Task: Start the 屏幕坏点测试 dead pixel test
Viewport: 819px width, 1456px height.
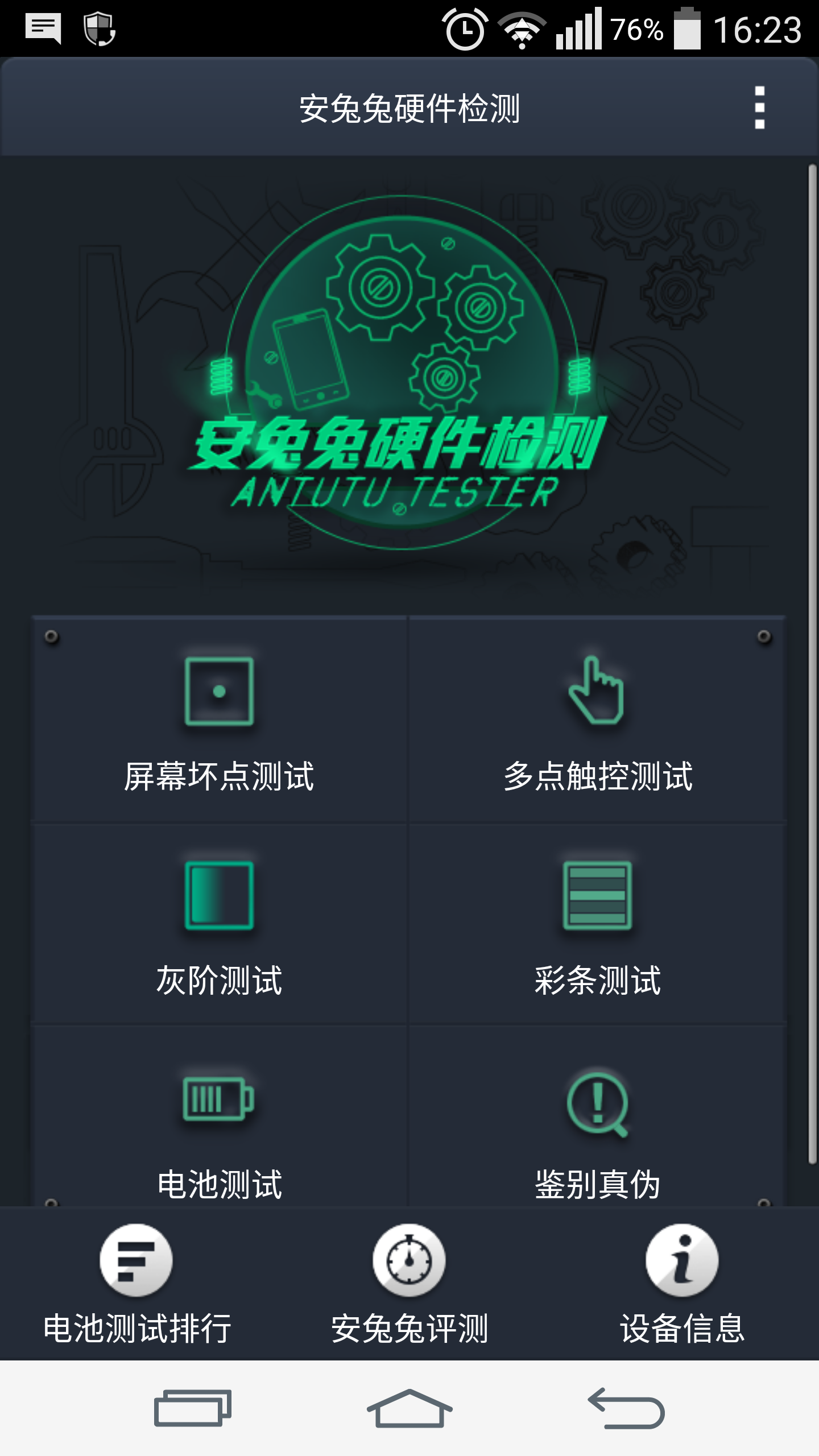Action: [x=219, y=721]
